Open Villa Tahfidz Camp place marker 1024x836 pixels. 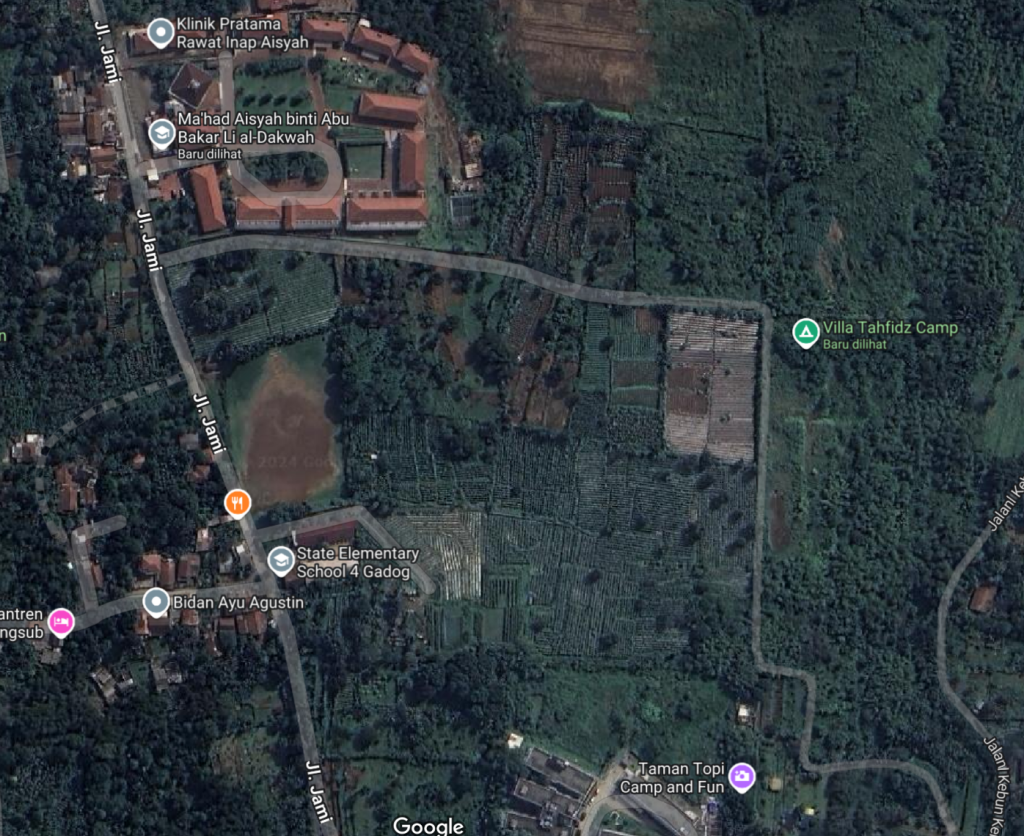[x=805, y=332]
